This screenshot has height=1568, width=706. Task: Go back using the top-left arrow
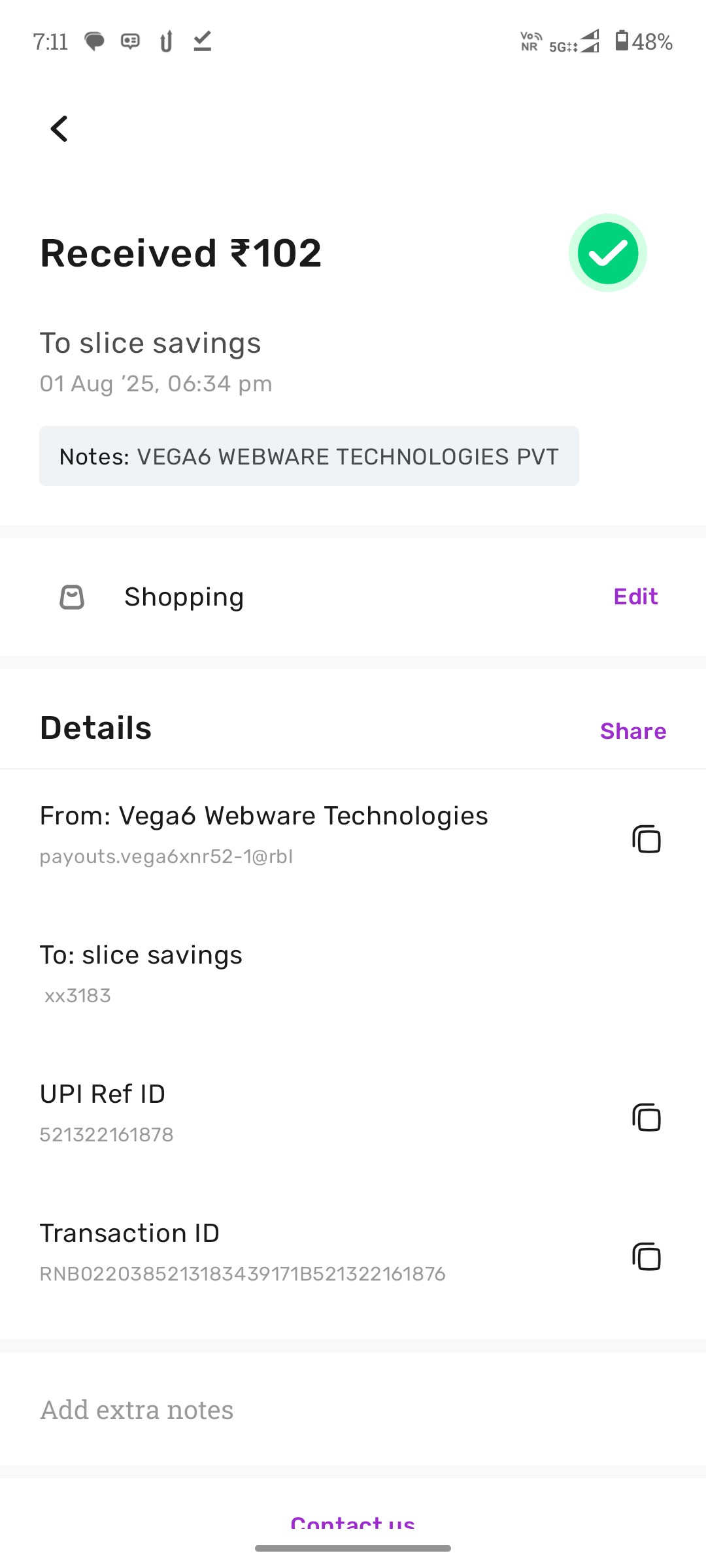(x=59, y=129)
